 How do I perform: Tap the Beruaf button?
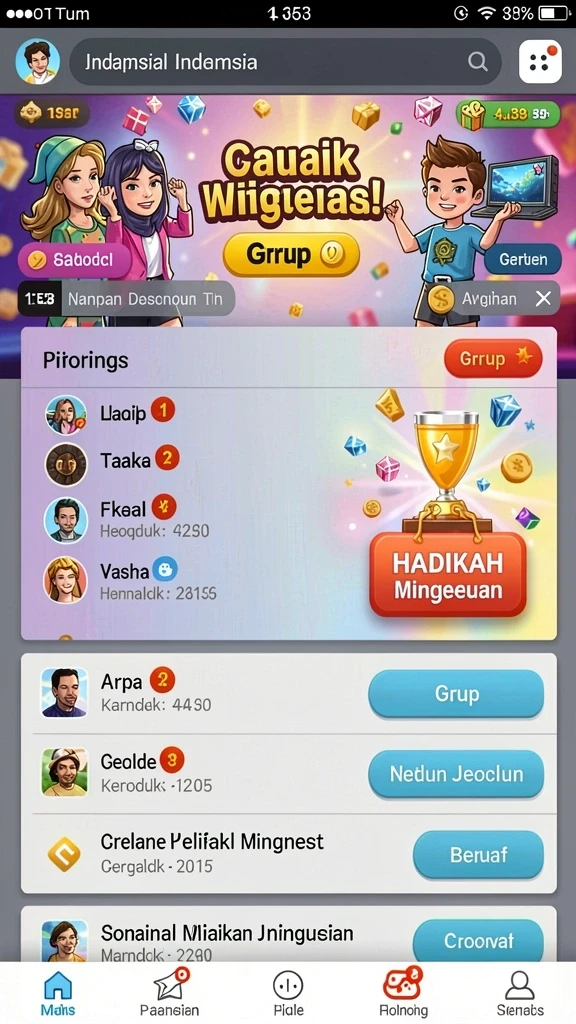[478, 854]
